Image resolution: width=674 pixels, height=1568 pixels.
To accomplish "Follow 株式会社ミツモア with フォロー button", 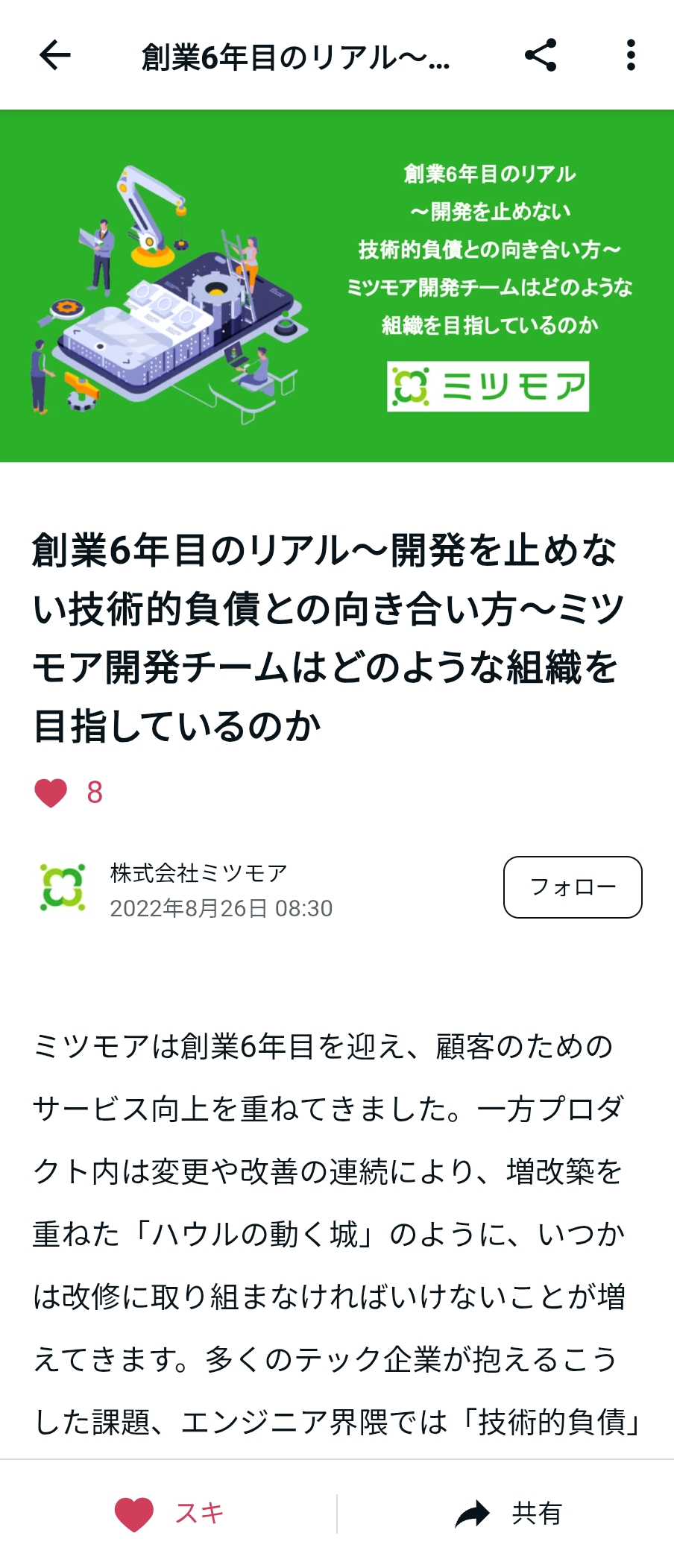I will [573, 887].
